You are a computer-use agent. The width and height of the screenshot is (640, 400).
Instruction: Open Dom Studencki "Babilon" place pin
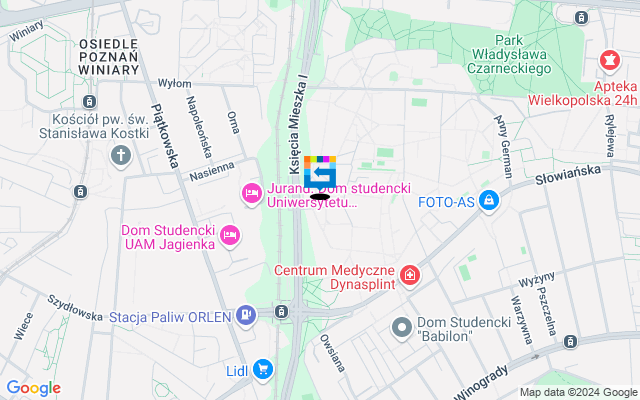point(402,327)
